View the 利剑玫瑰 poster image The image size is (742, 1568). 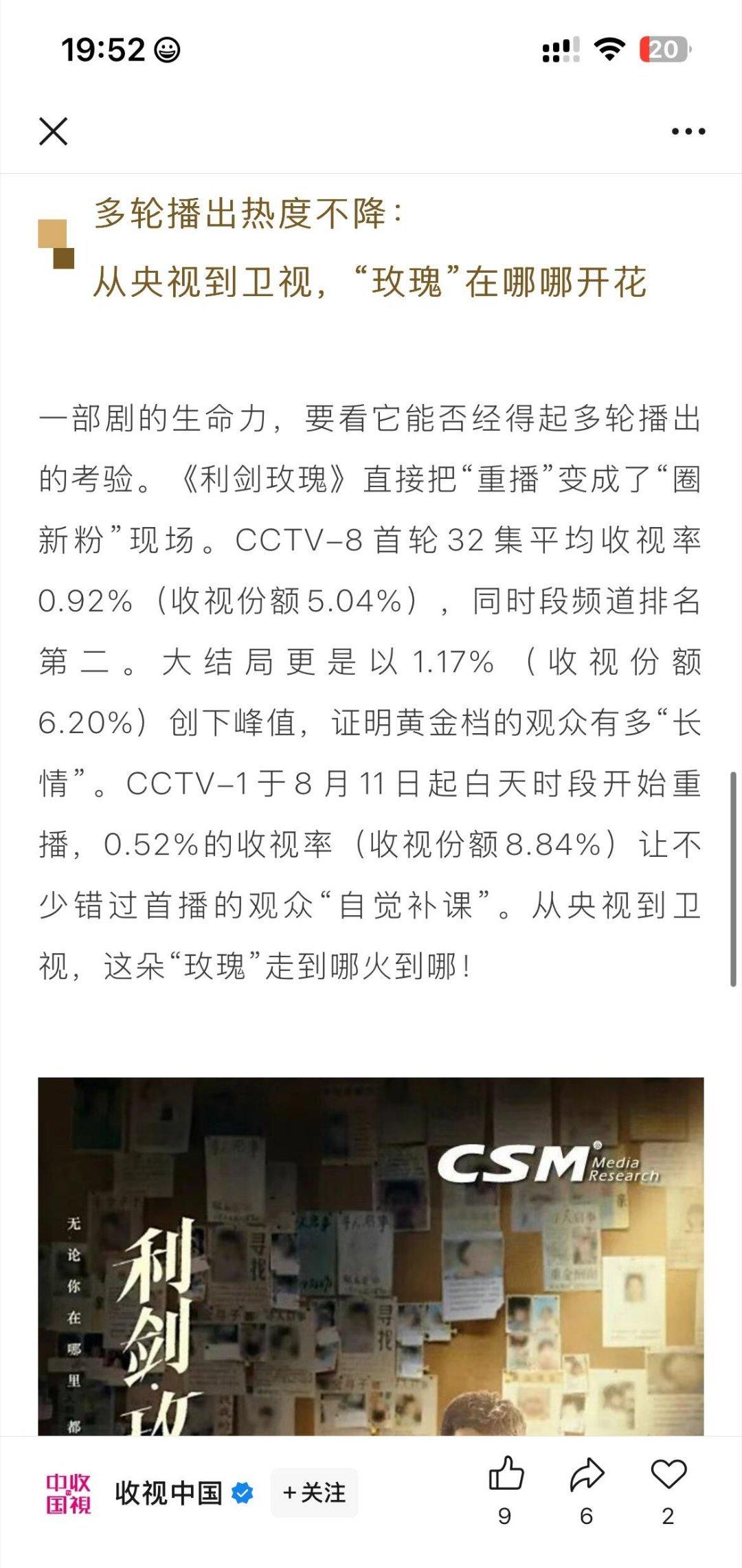[371, 1256]
